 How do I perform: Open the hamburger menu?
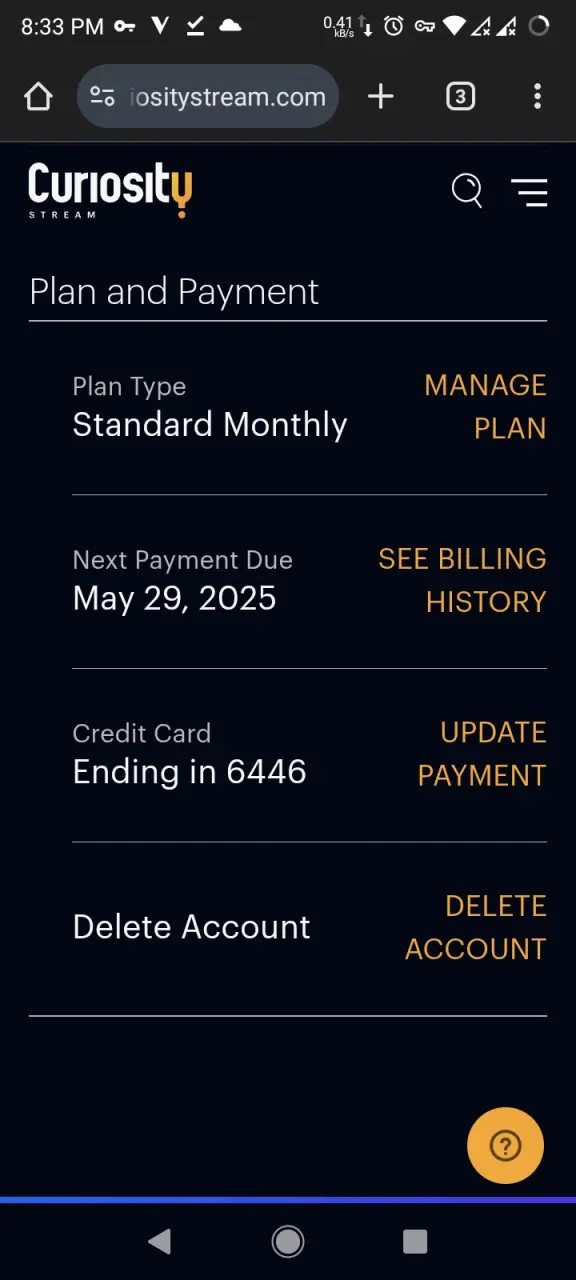click(529, 192)
